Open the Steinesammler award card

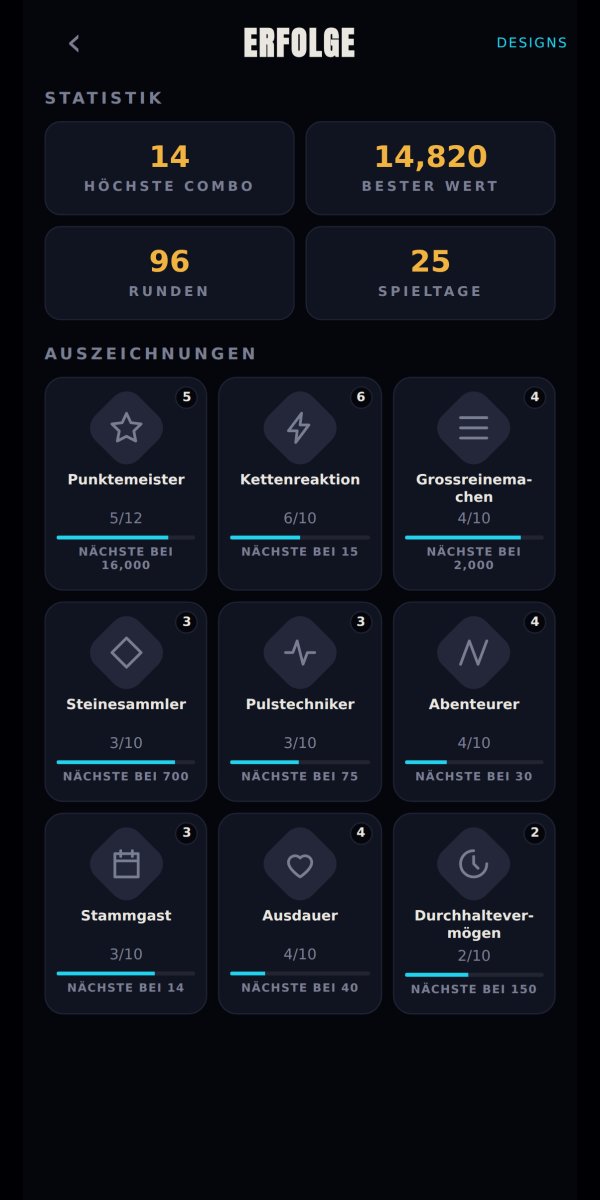click(x=126, y=701)
